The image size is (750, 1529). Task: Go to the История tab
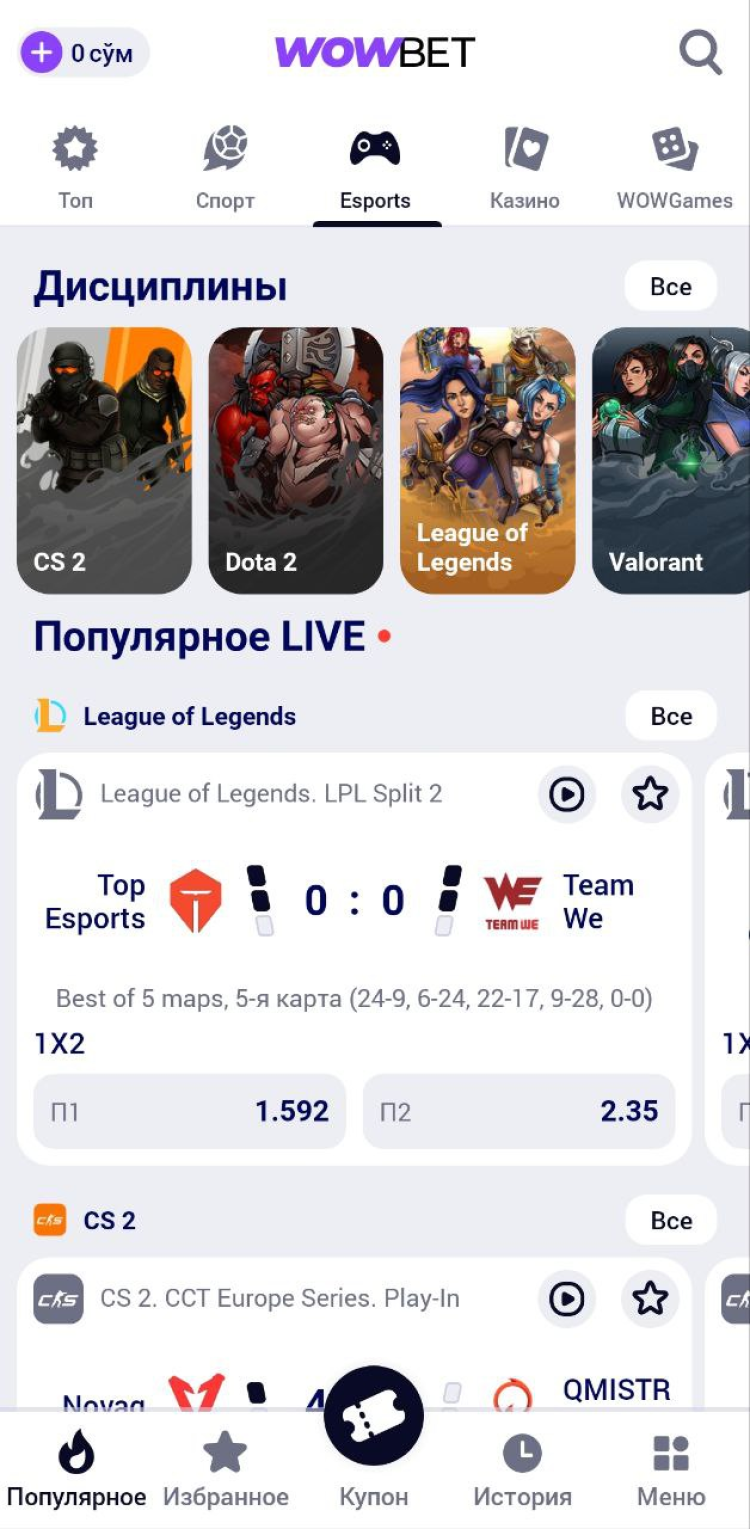(x=522, y=1470)
